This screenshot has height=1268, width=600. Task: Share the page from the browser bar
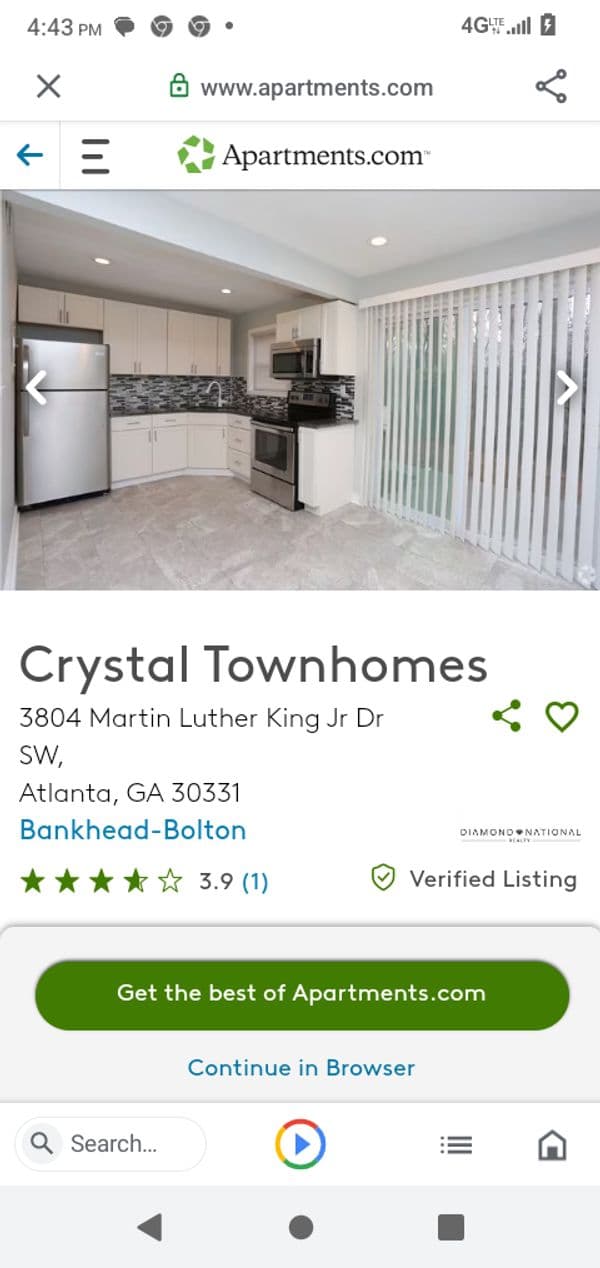[551, 86]
